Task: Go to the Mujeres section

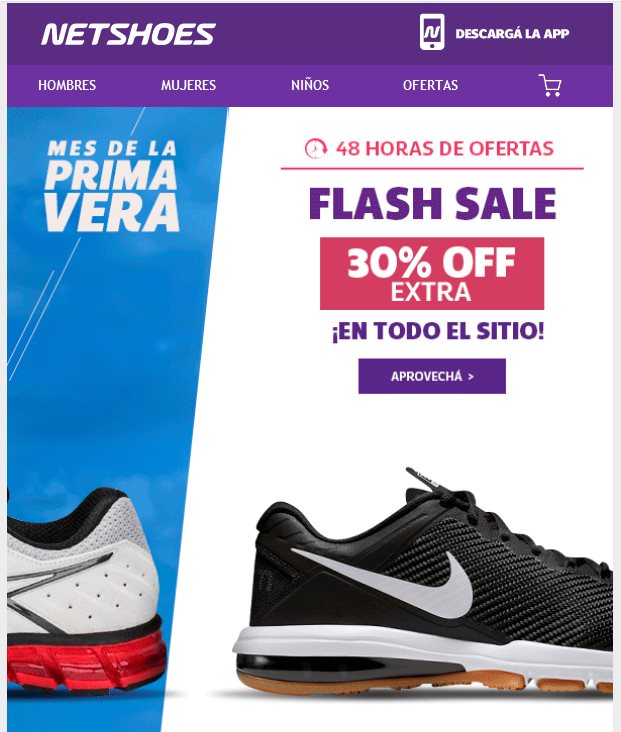Action: (x=188, y=86)
